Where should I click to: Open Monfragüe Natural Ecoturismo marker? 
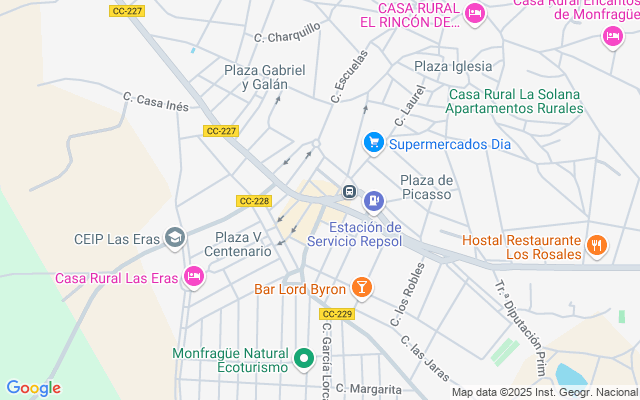tap(304, 359)
